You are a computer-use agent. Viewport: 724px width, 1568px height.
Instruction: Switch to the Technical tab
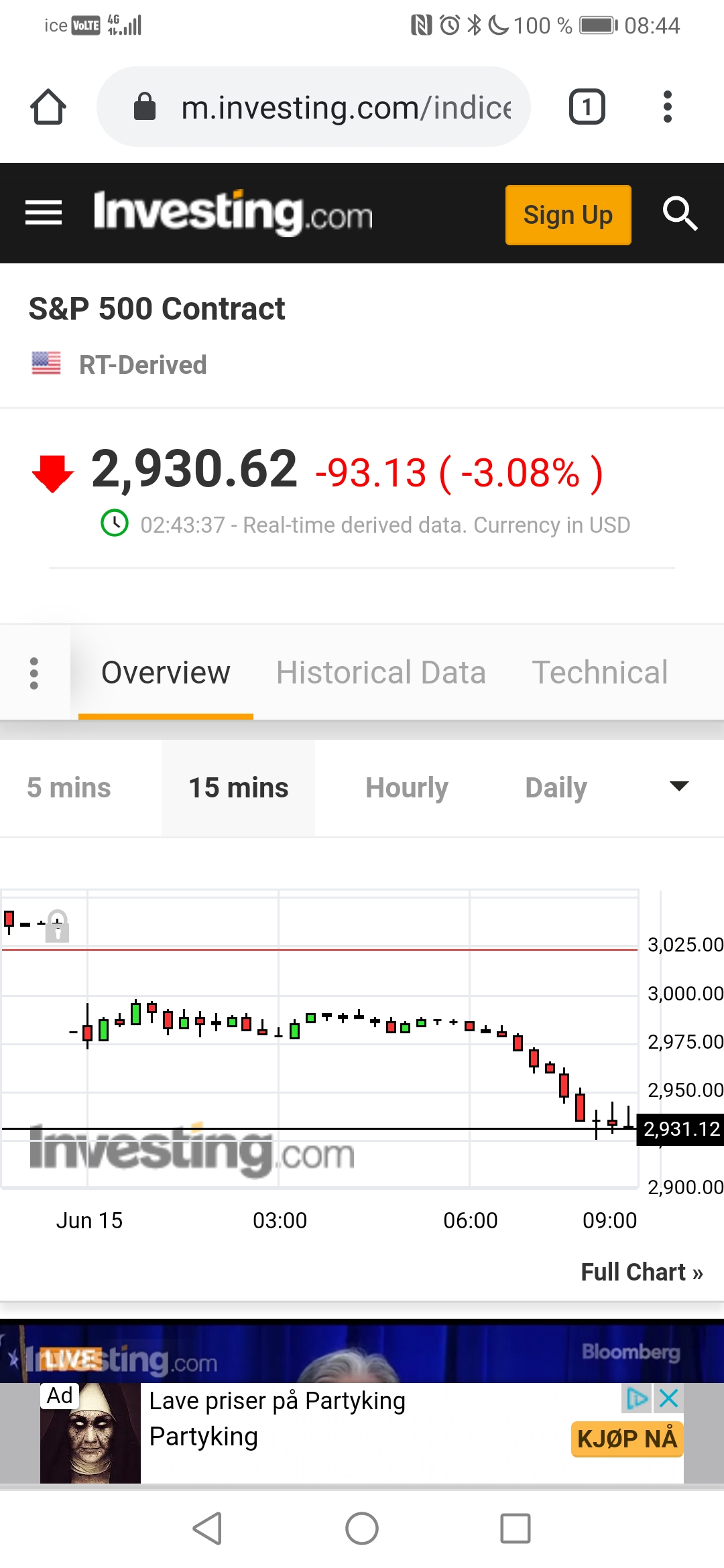[x=600, y=673]
